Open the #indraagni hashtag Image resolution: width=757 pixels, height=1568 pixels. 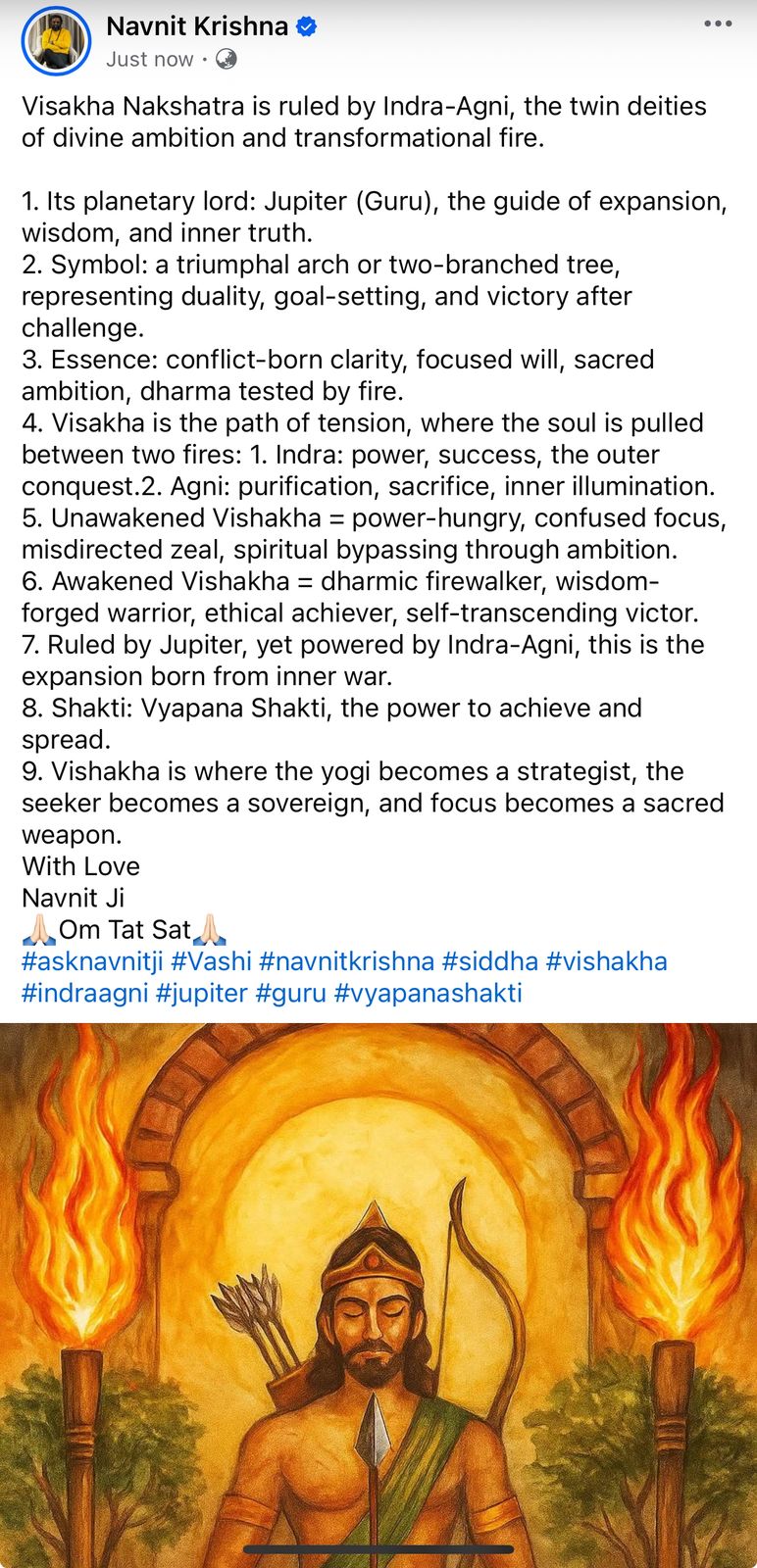point(84,993)
